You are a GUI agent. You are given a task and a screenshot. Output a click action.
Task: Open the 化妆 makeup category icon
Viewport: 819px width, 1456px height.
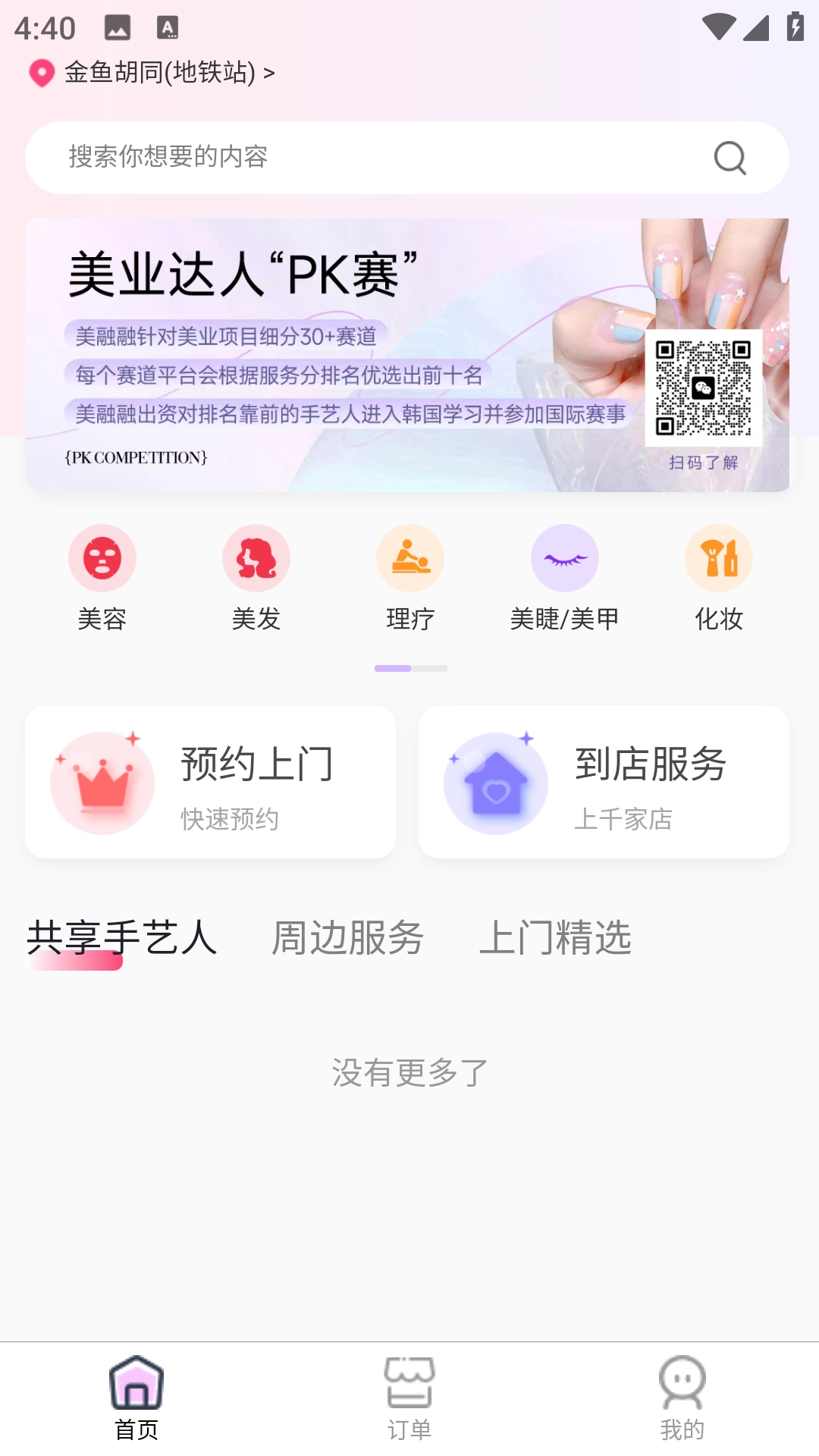click(x=717, y=557)
